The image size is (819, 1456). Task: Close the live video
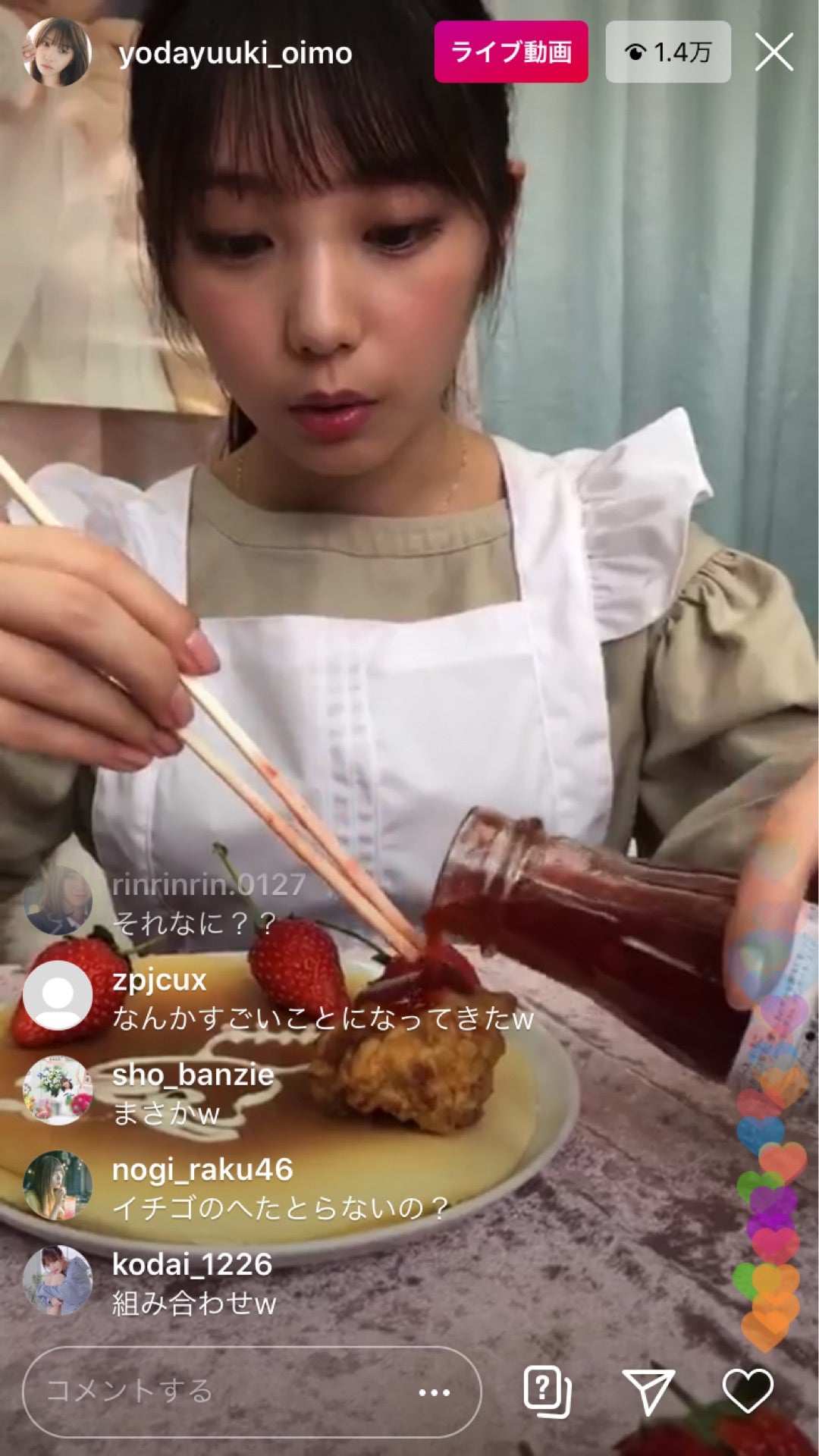[773, 52]
